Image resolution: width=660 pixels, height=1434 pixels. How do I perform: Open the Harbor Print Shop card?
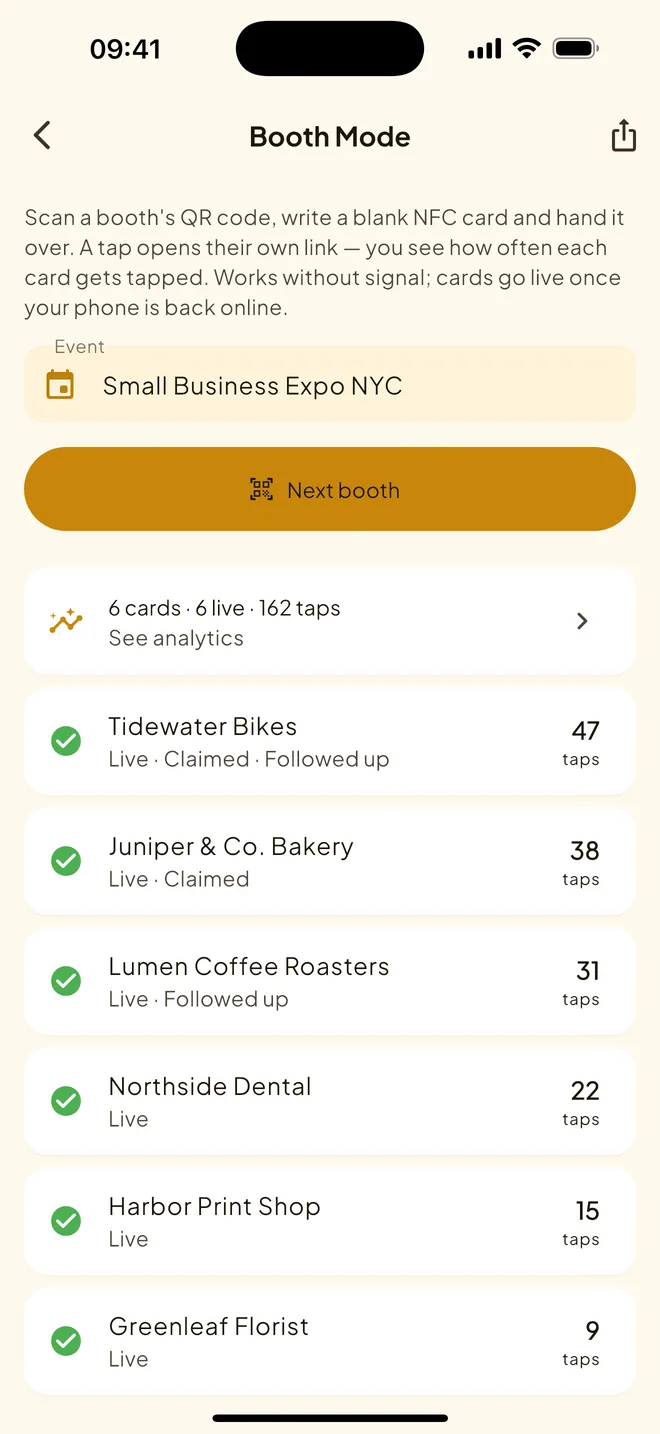coord(330,1221)
